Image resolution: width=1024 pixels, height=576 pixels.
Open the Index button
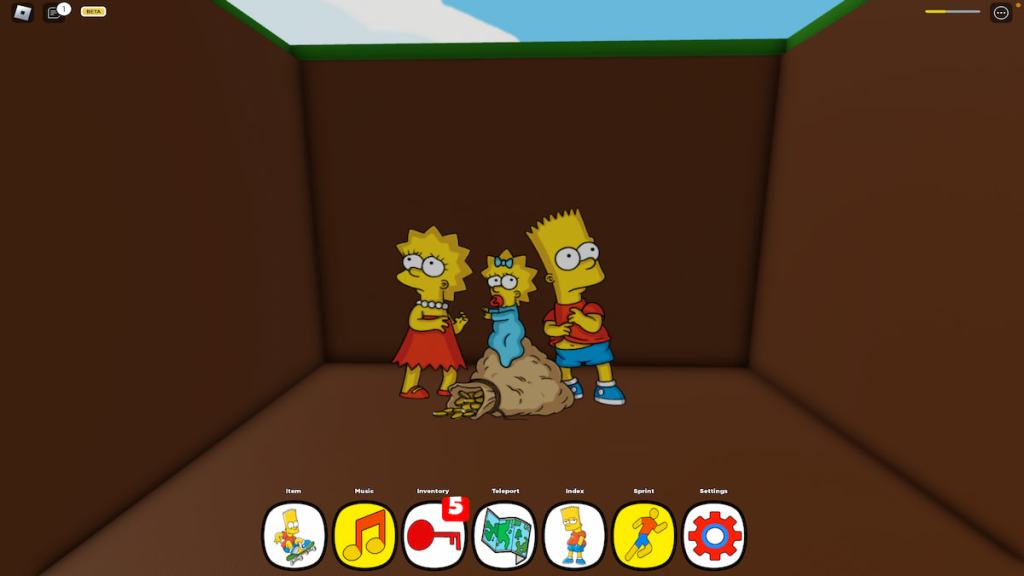point(574,536)
